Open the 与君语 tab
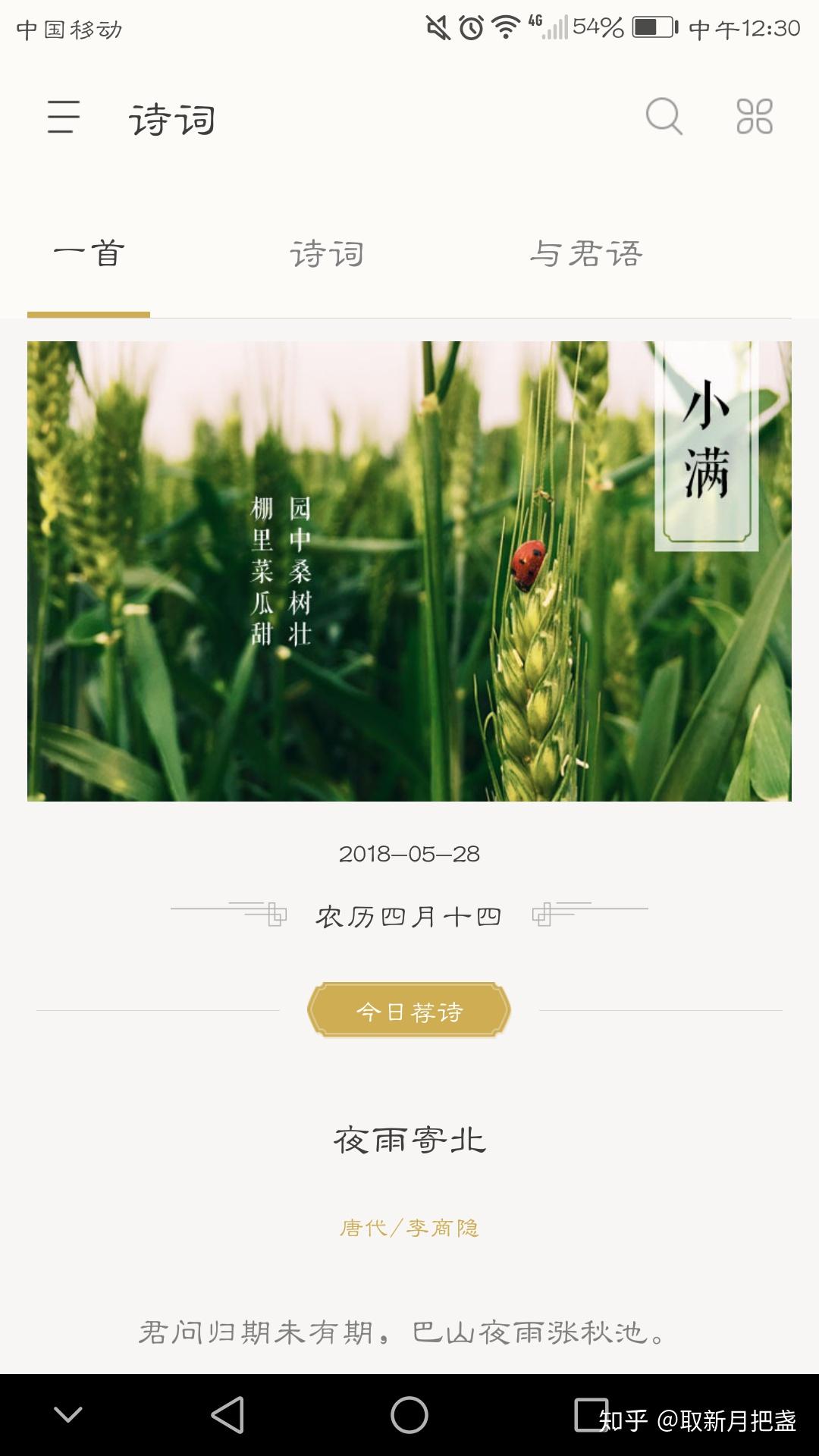The image size is (819, 1456). tap(588, 254)
